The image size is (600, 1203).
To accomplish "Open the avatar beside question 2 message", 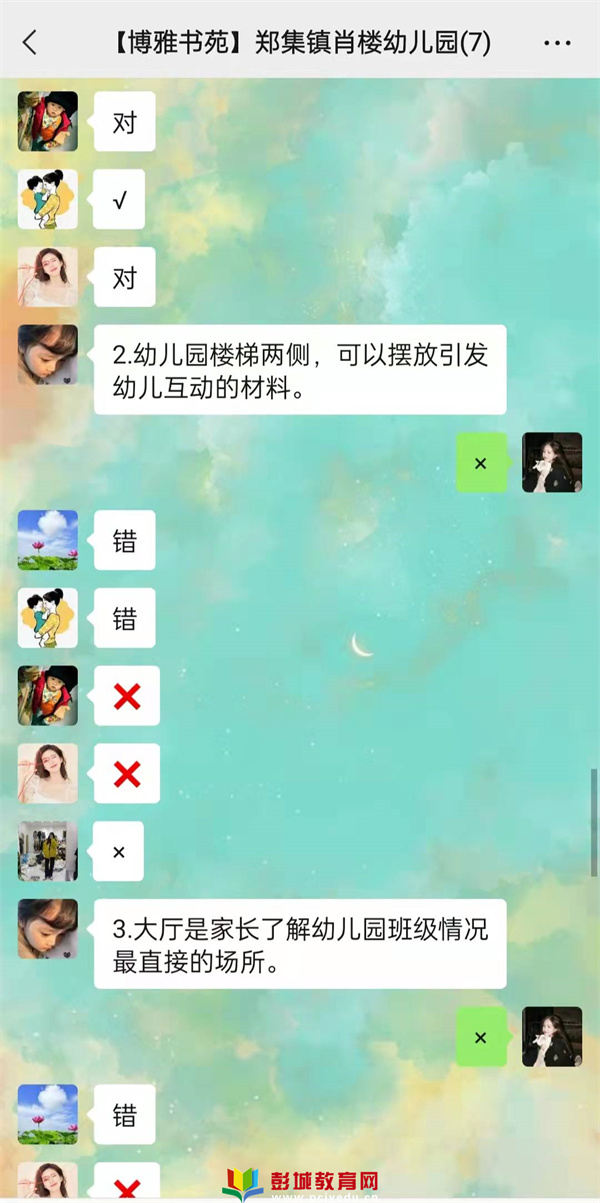I will [x=47, y=355].
